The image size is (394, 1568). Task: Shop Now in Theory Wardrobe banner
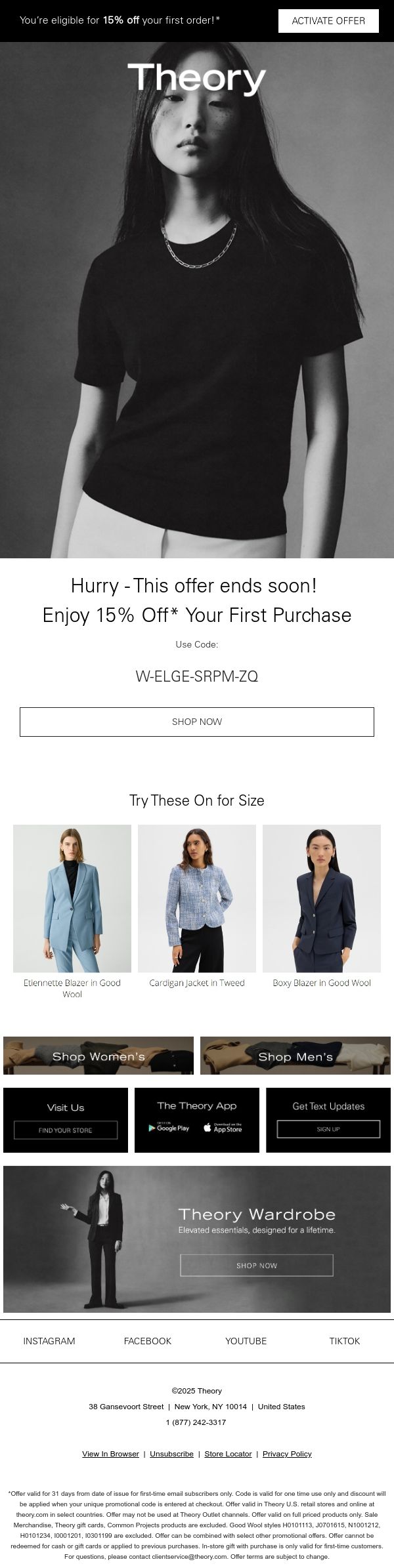click(257, 1266)
